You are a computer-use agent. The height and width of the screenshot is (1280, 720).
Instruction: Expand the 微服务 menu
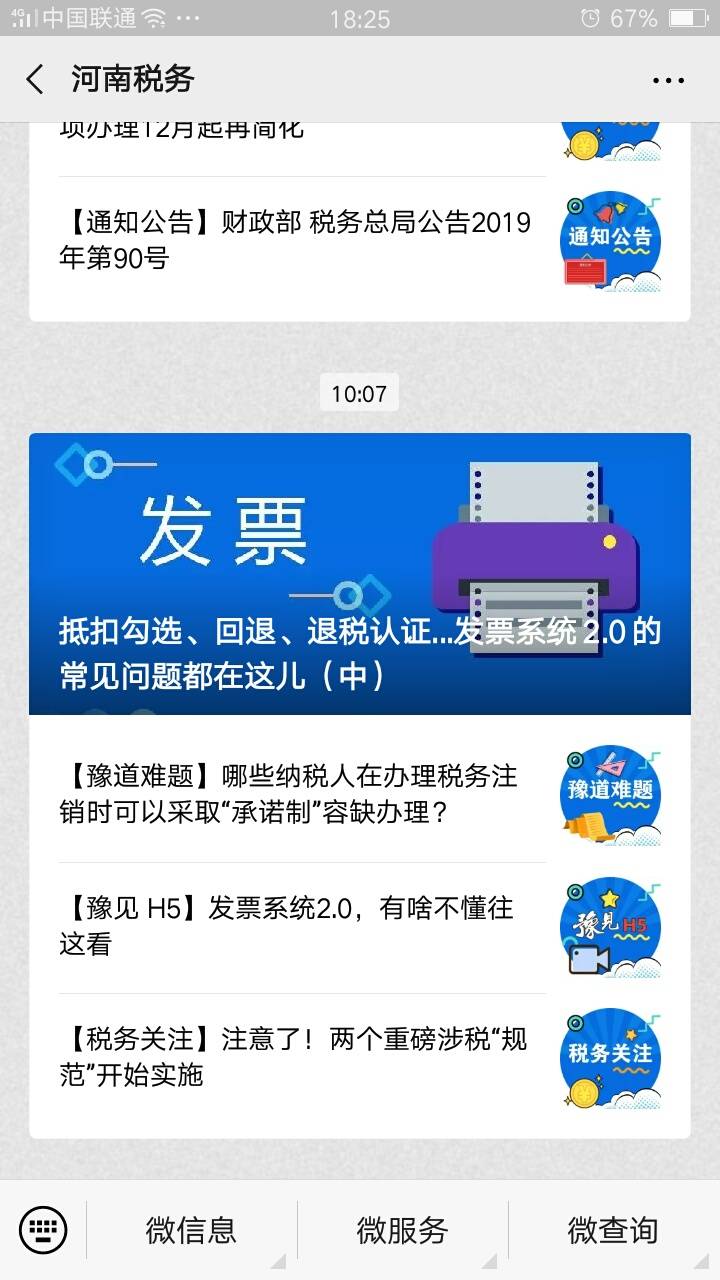pos(402,1230)
